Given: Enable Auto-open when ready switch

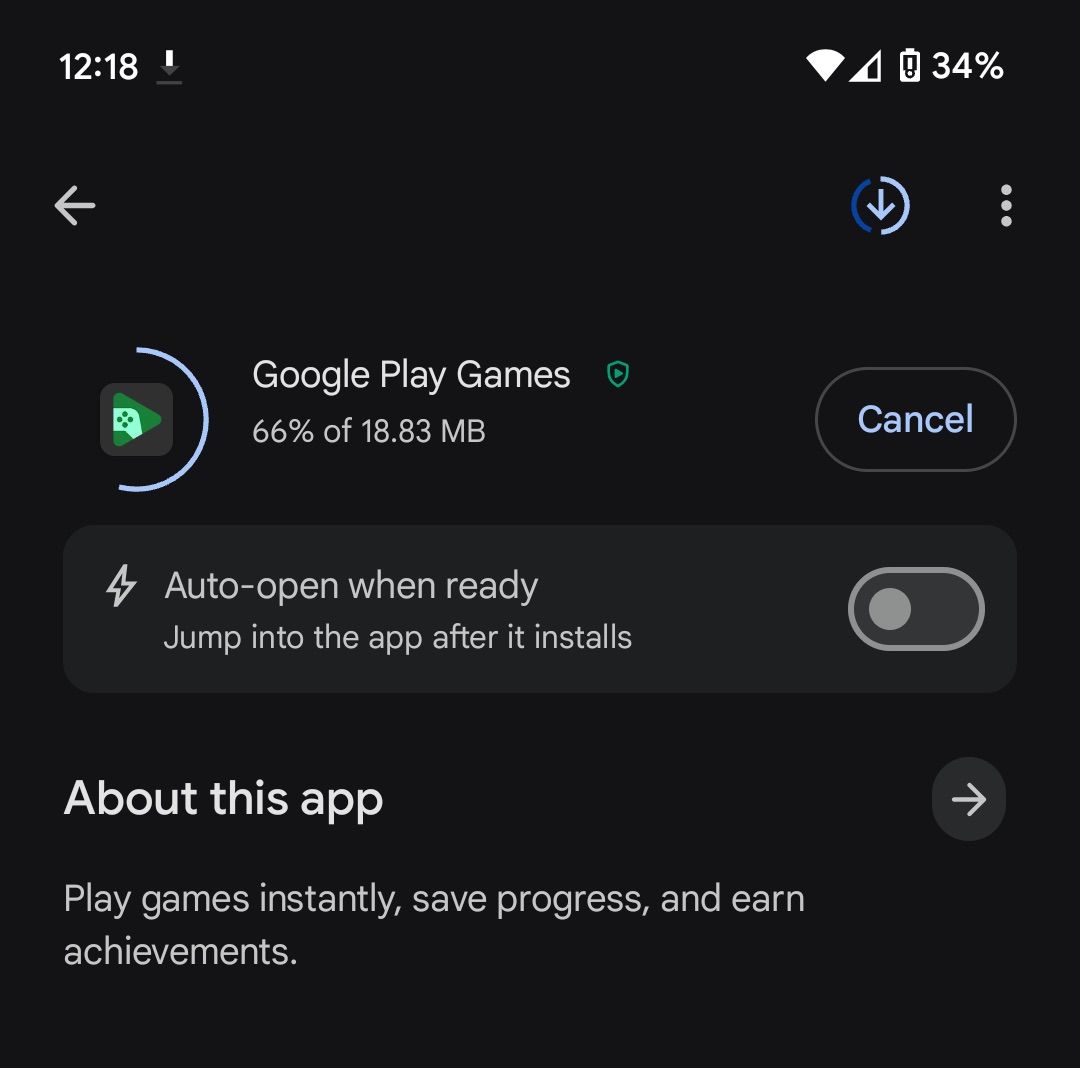Looking at the screenshot, I should click(x=915, y=609).
